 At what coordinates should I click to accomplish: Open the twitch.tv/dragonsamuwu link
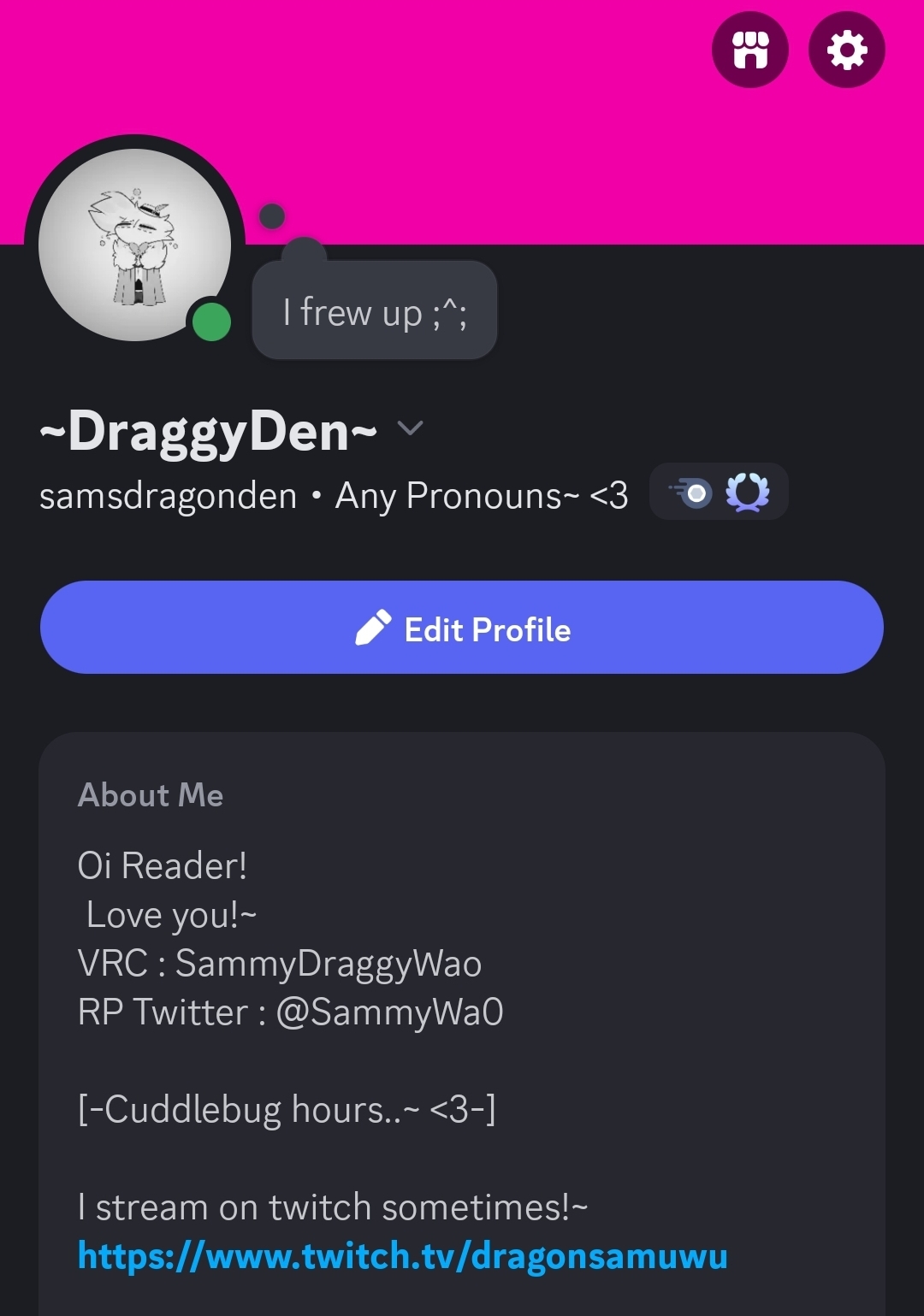[402, 1256]
